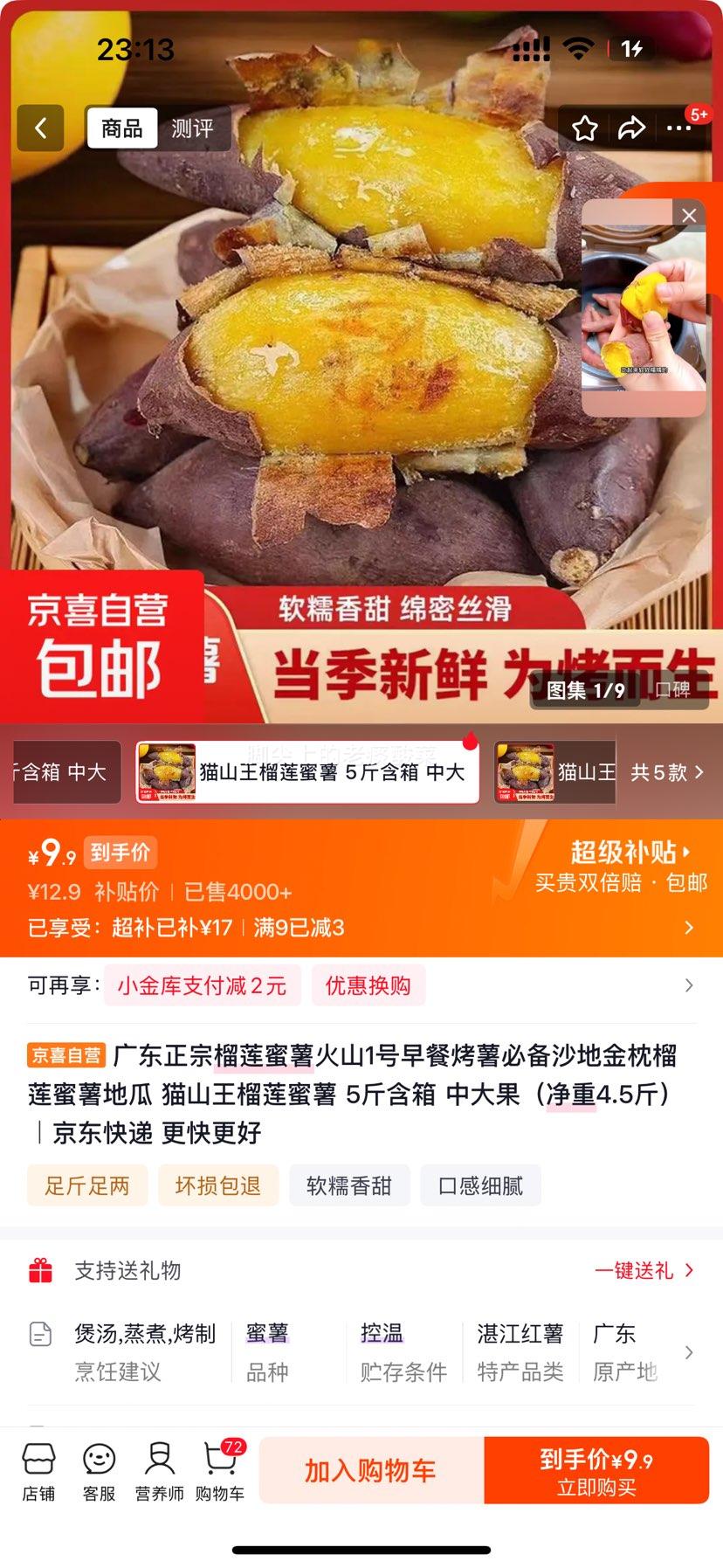The width and height of the screenshot is (723, 1568).
Task: Open the three-dot overflow menu
Action: click(x=678, y=128)
